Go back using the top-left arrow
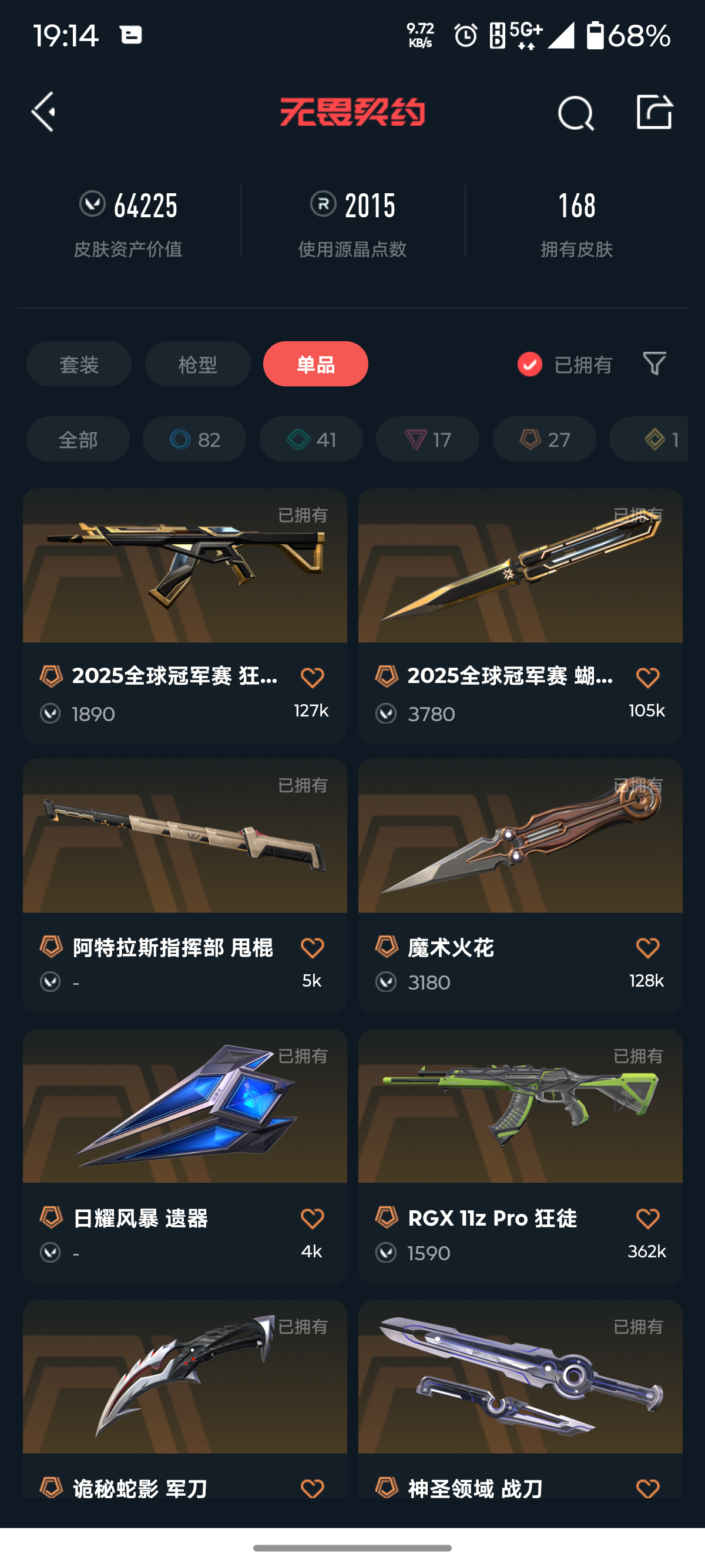 pyautogui.click(x=44, y=112)
